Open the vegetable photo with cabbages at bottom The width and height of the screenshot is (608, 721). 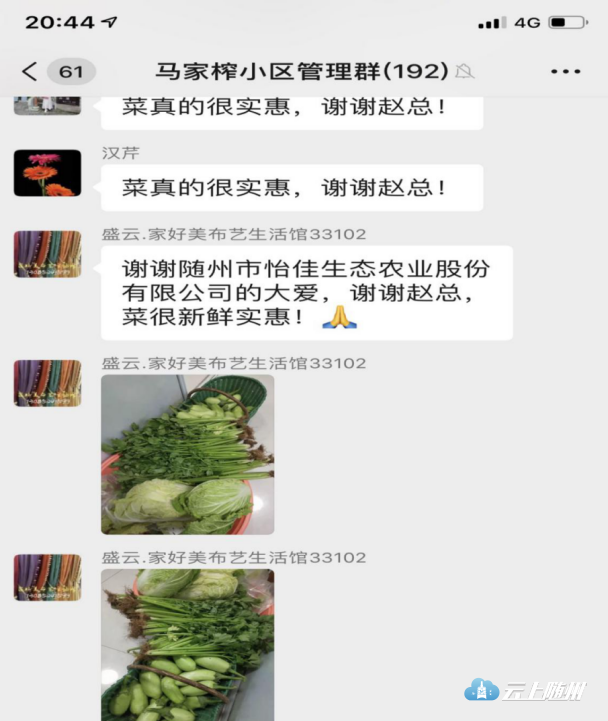pyautogui.click(x=187, y=454)
